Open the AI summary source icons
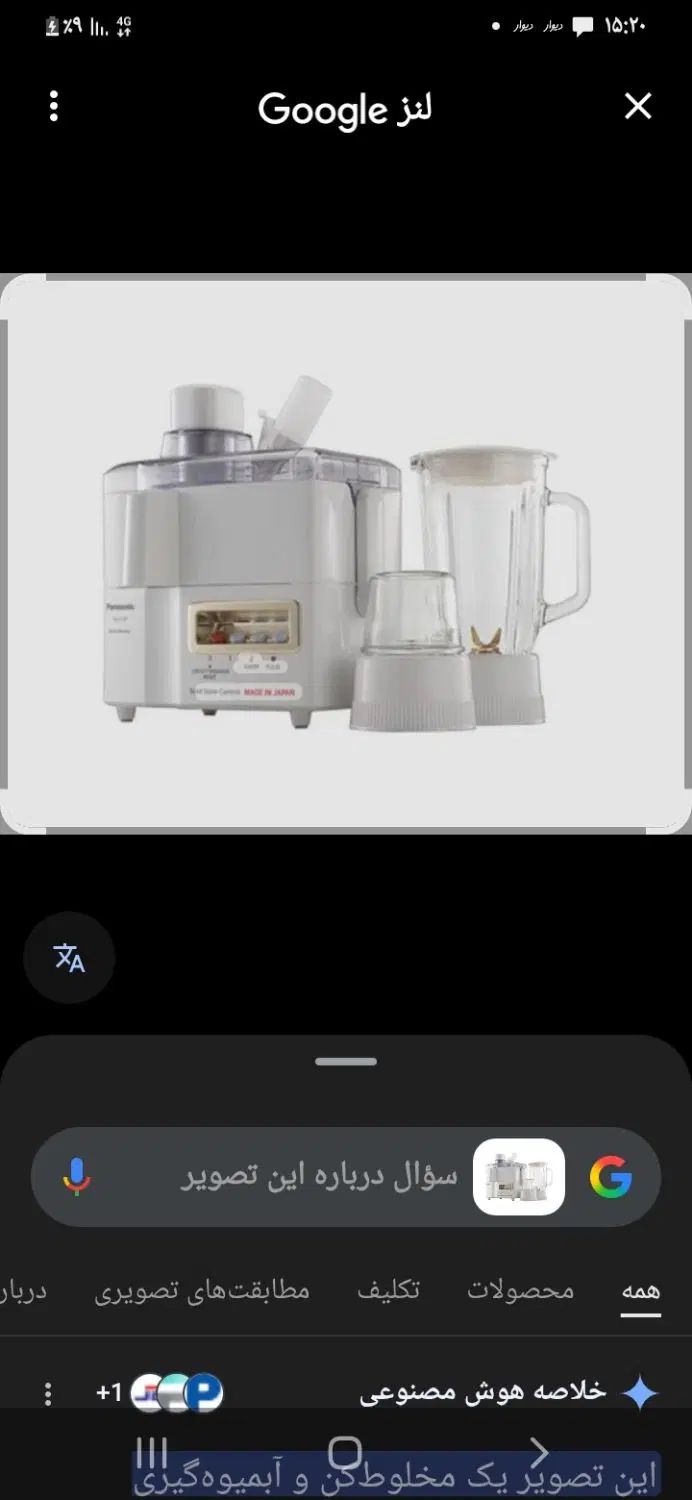Viewport: 692px width, 1500px height. [x=175, y=1393]
